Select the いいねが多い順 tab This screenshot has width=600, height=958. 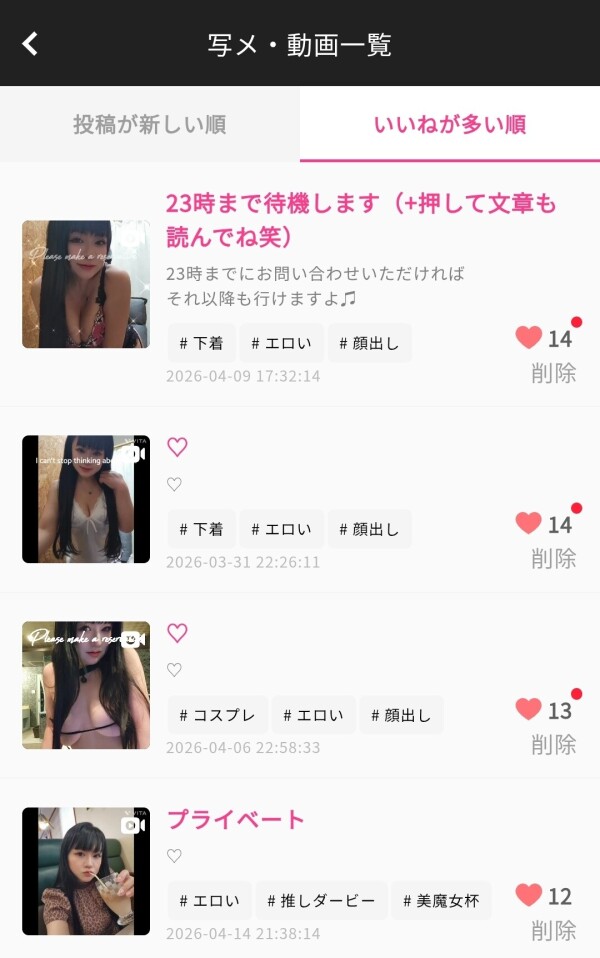tap(450, 125)
